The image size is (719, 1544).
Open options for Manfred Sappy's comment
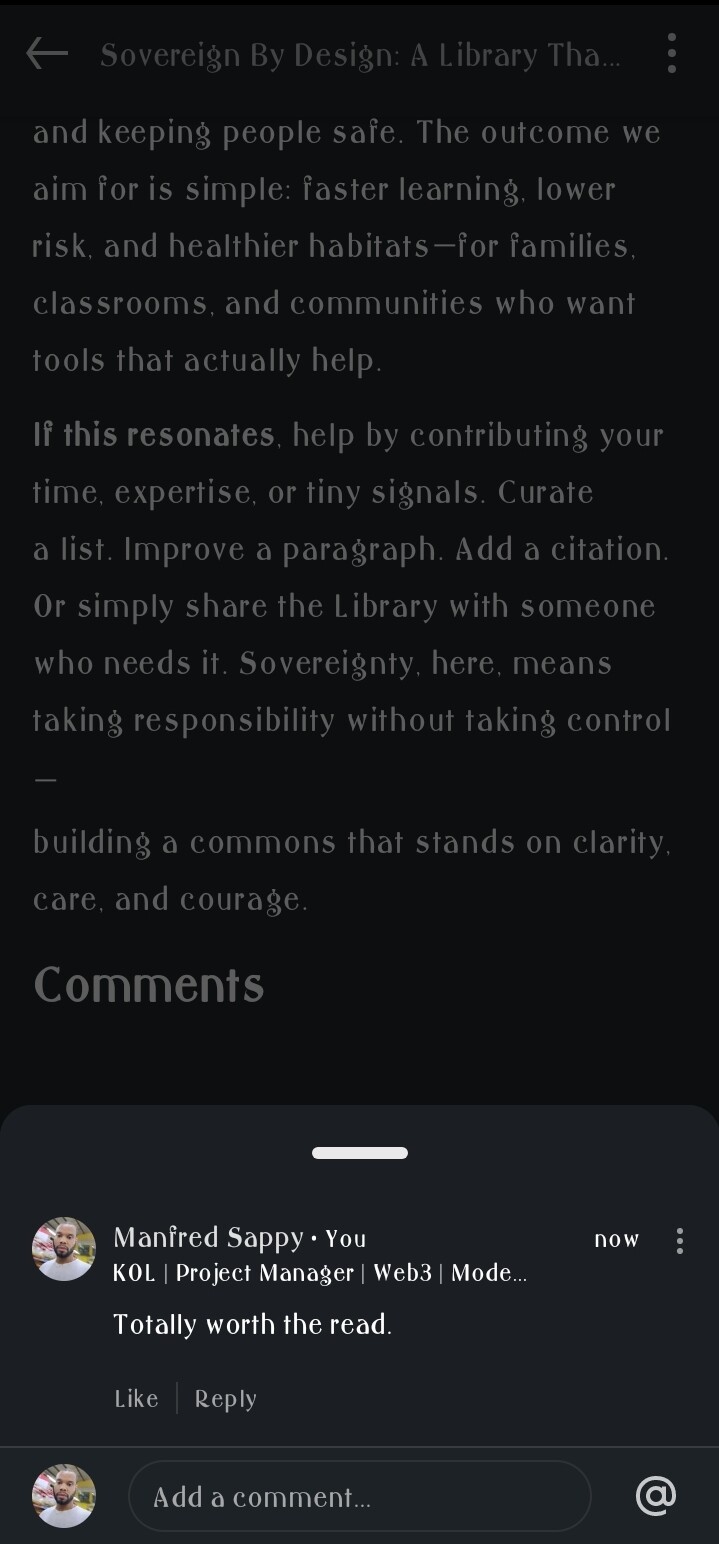(x=679, y=1241)
